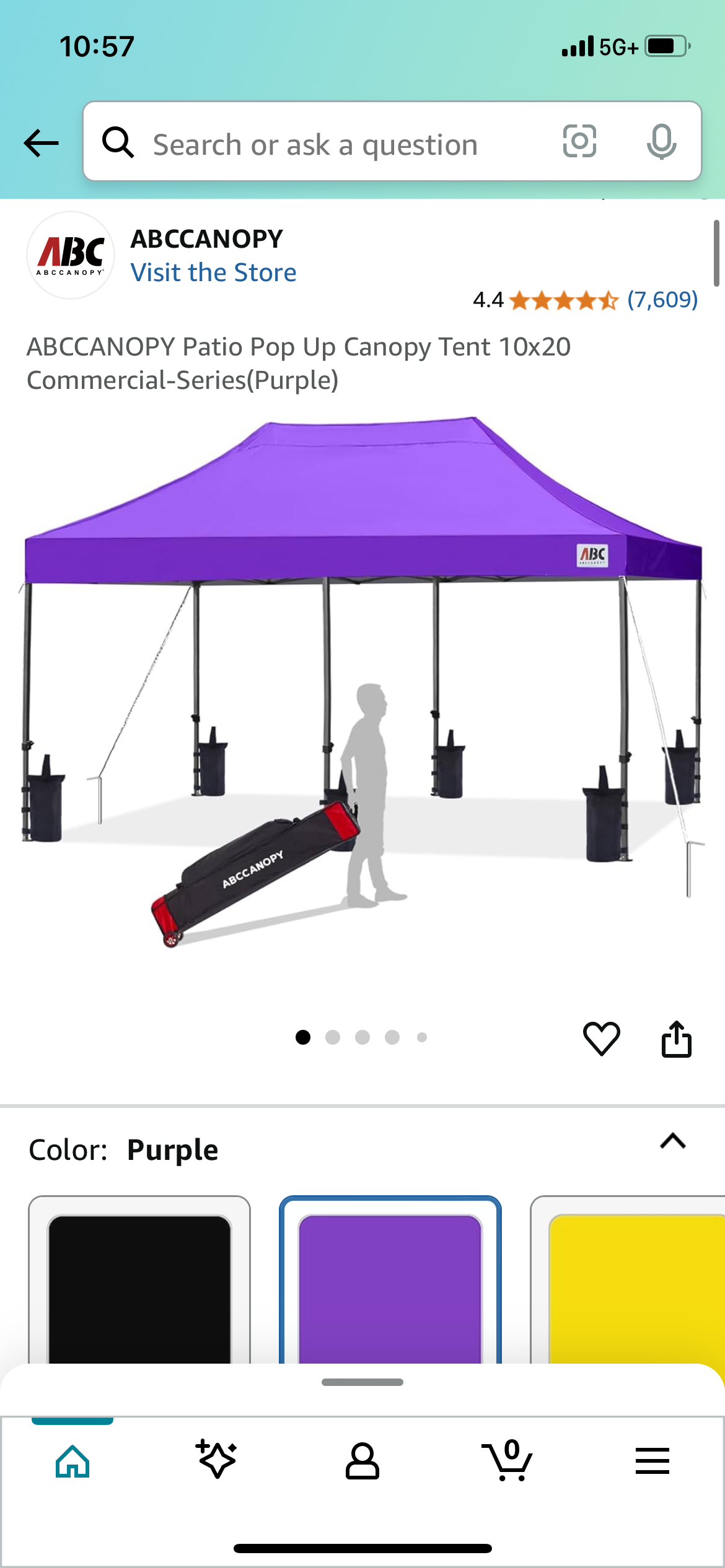This screenshot has width=725, height=1568.
Task: Visit the ABCCANOPY store
Action: click(x=213, y=272)
